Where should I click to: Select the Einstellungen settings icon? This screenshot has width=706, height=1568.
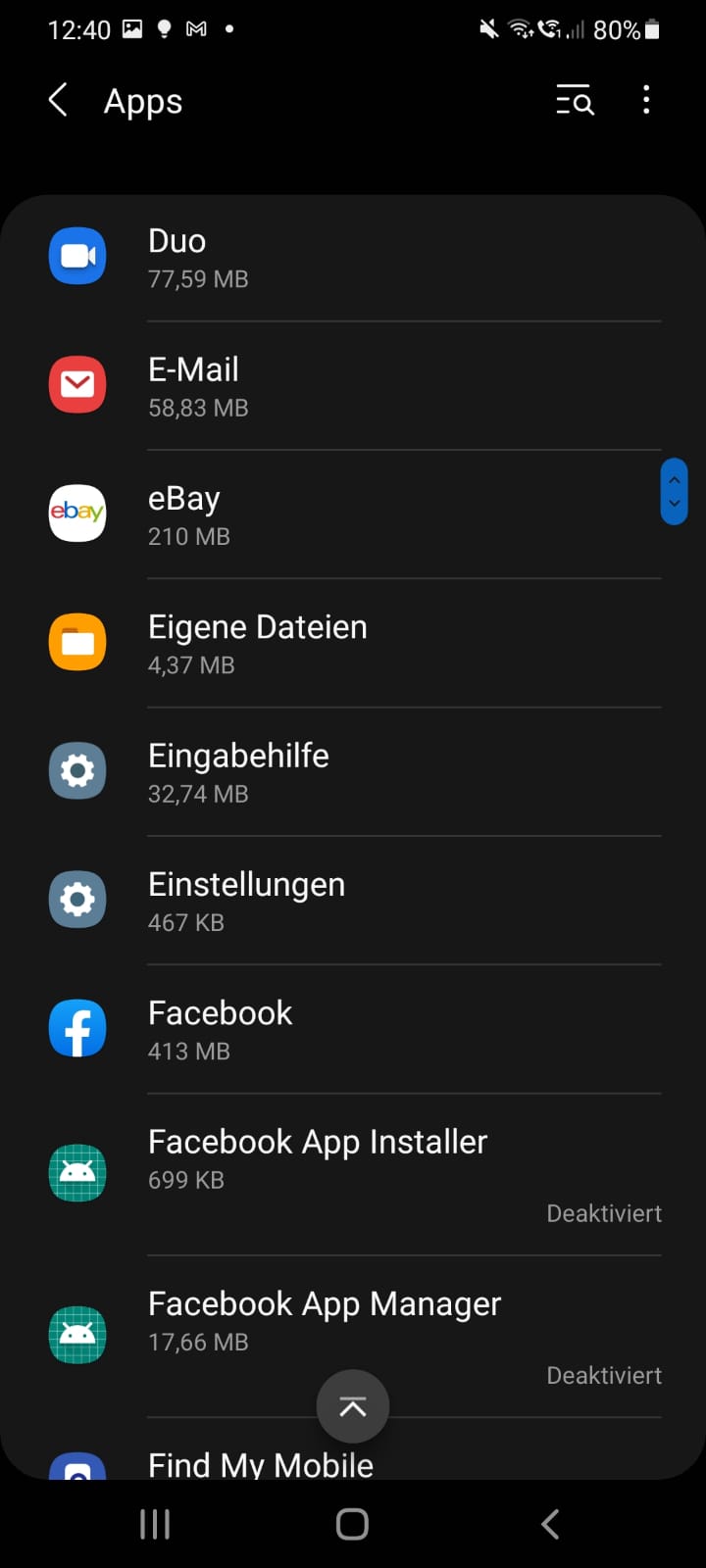pyautogui.click(x=76, y=899)
